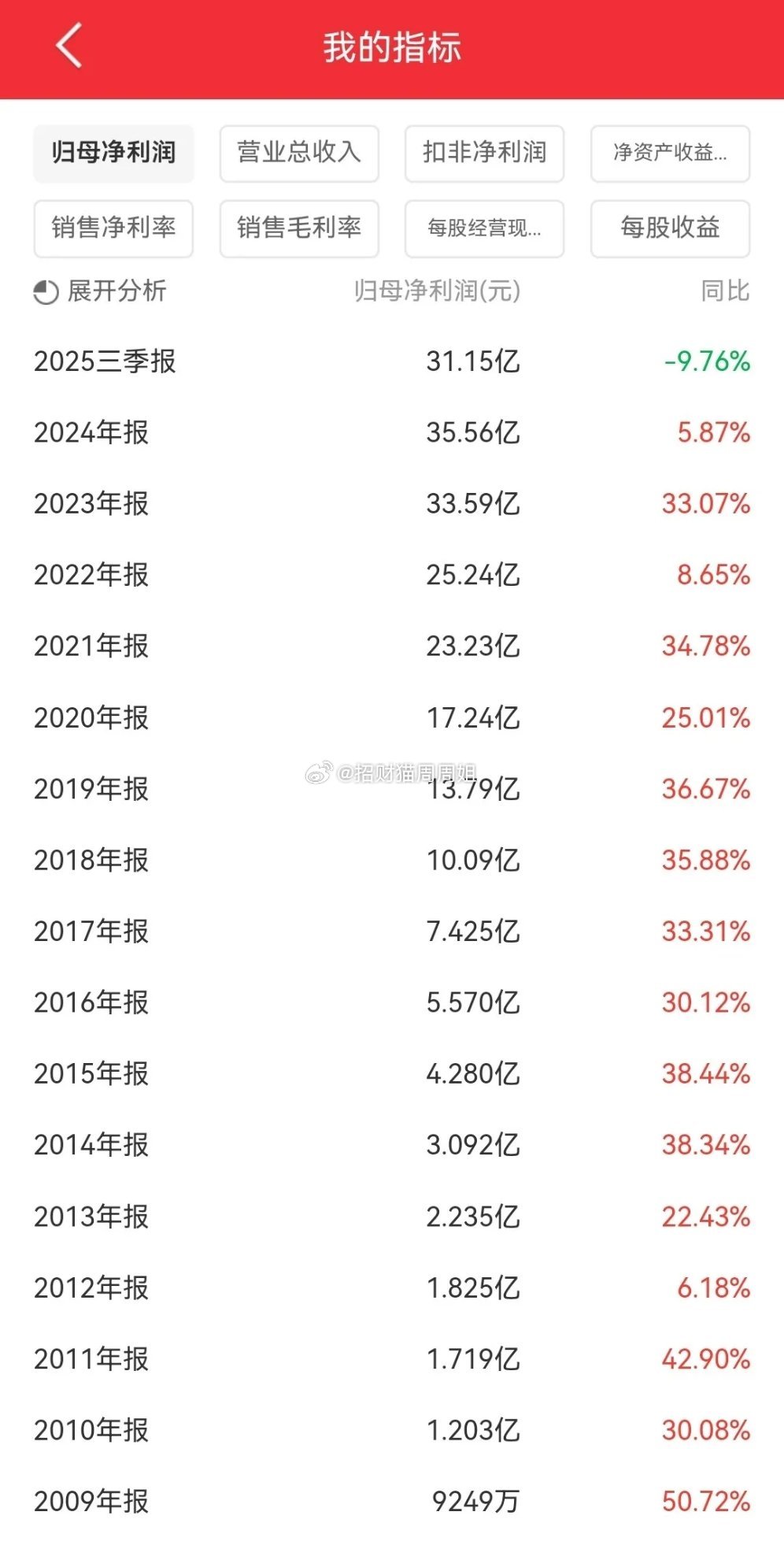Select the 2024年报 entry

click(x=91, y=434)
